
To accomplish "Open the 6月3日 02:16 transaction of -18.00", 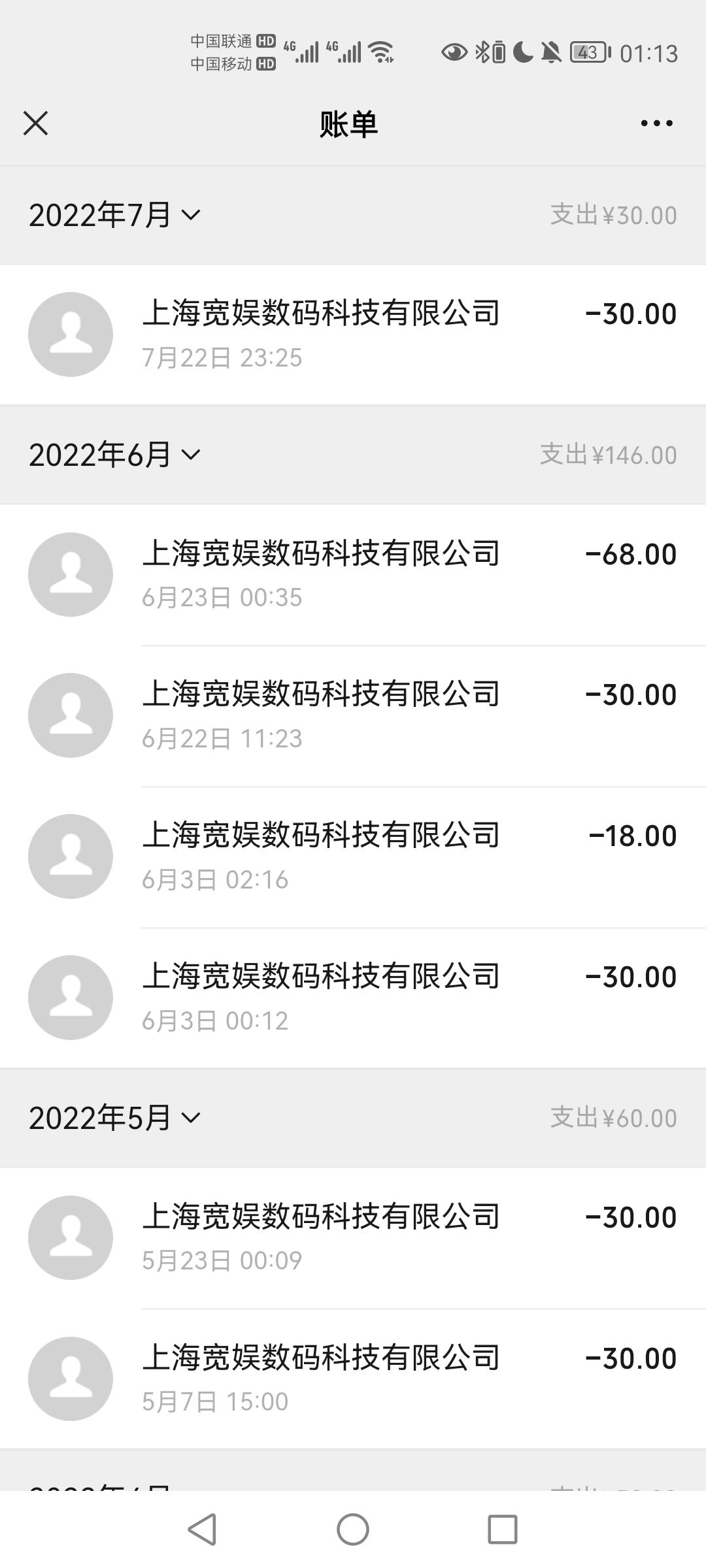I will tap(353, 857).
